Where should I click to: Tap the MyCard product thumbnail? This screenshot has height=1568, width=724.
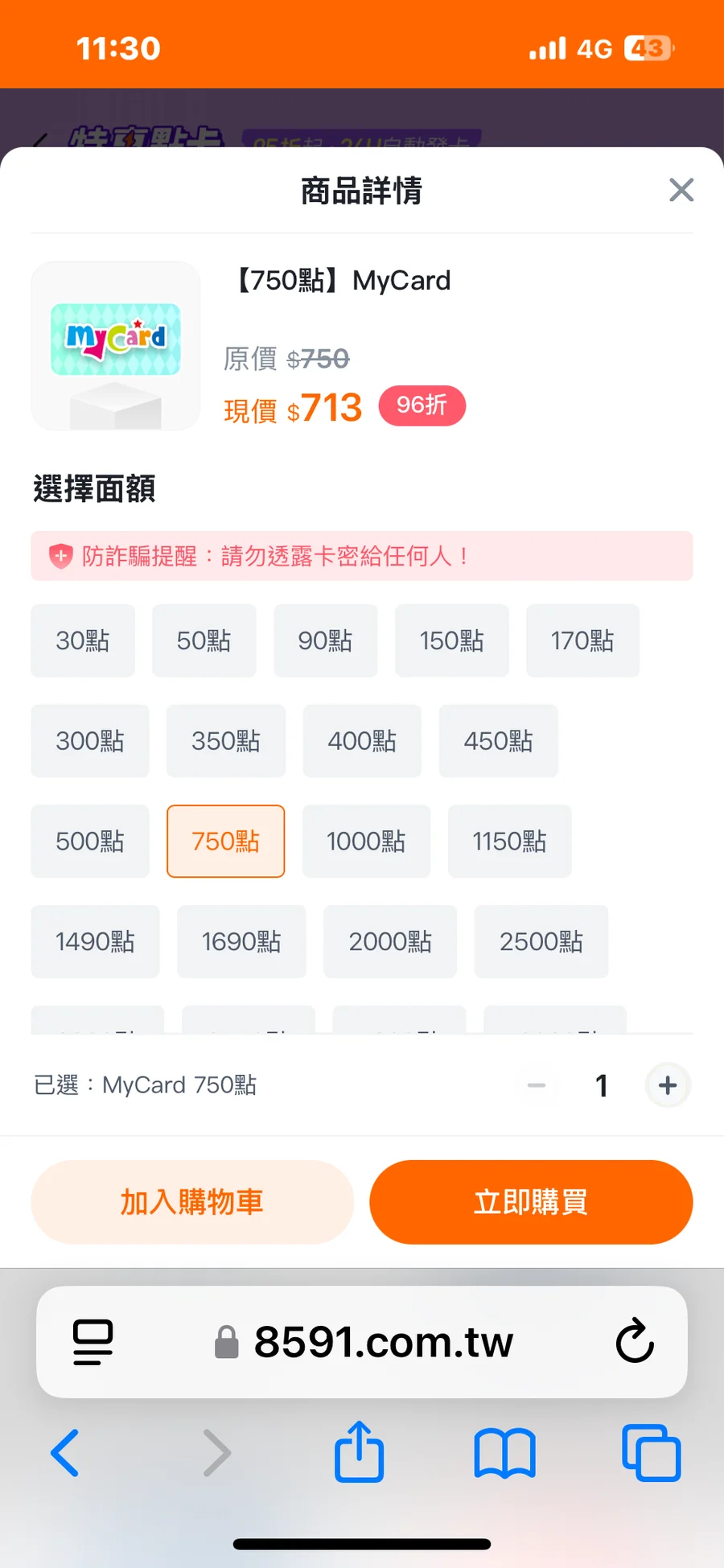point(115,346)
